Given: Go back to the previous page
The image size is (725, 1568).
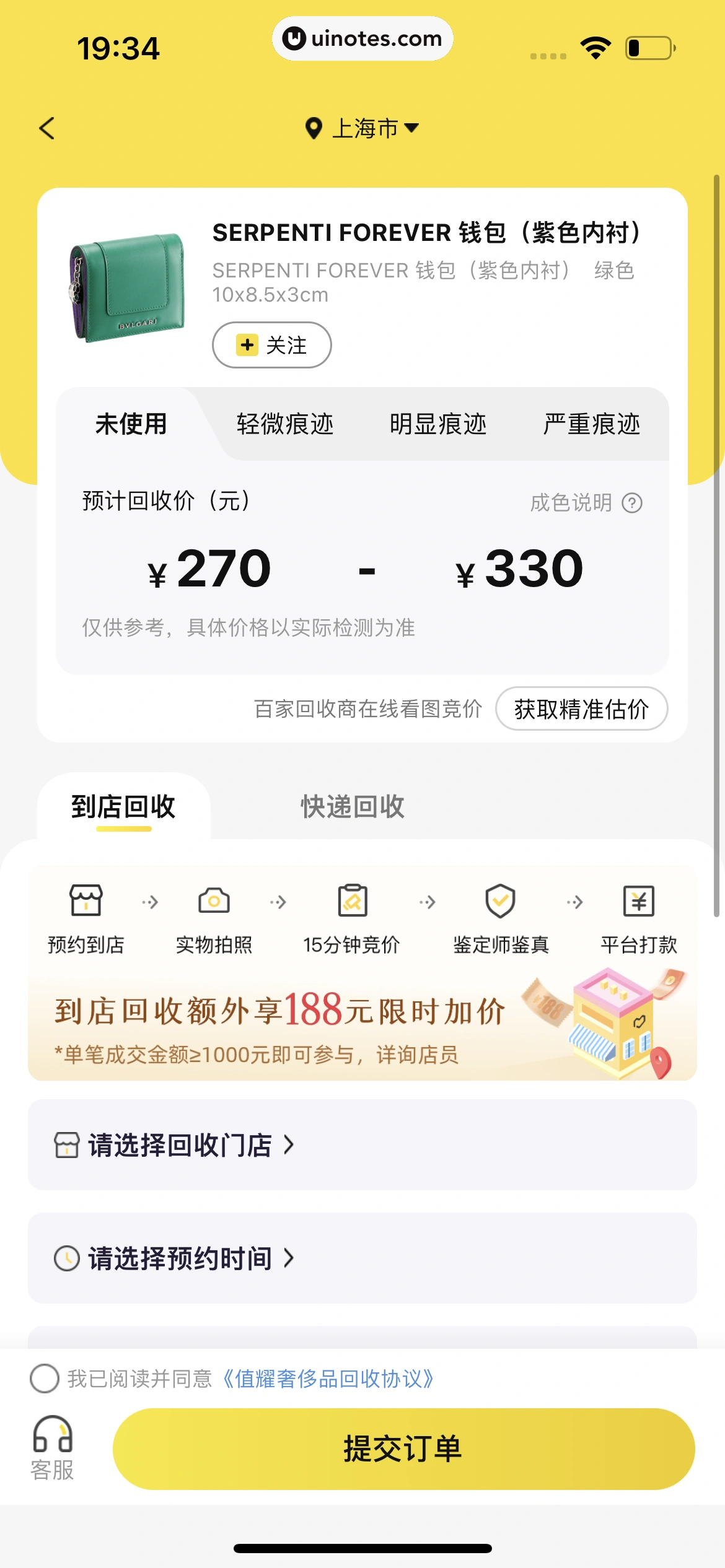Looking at the screenshot, I should point(47,129).
